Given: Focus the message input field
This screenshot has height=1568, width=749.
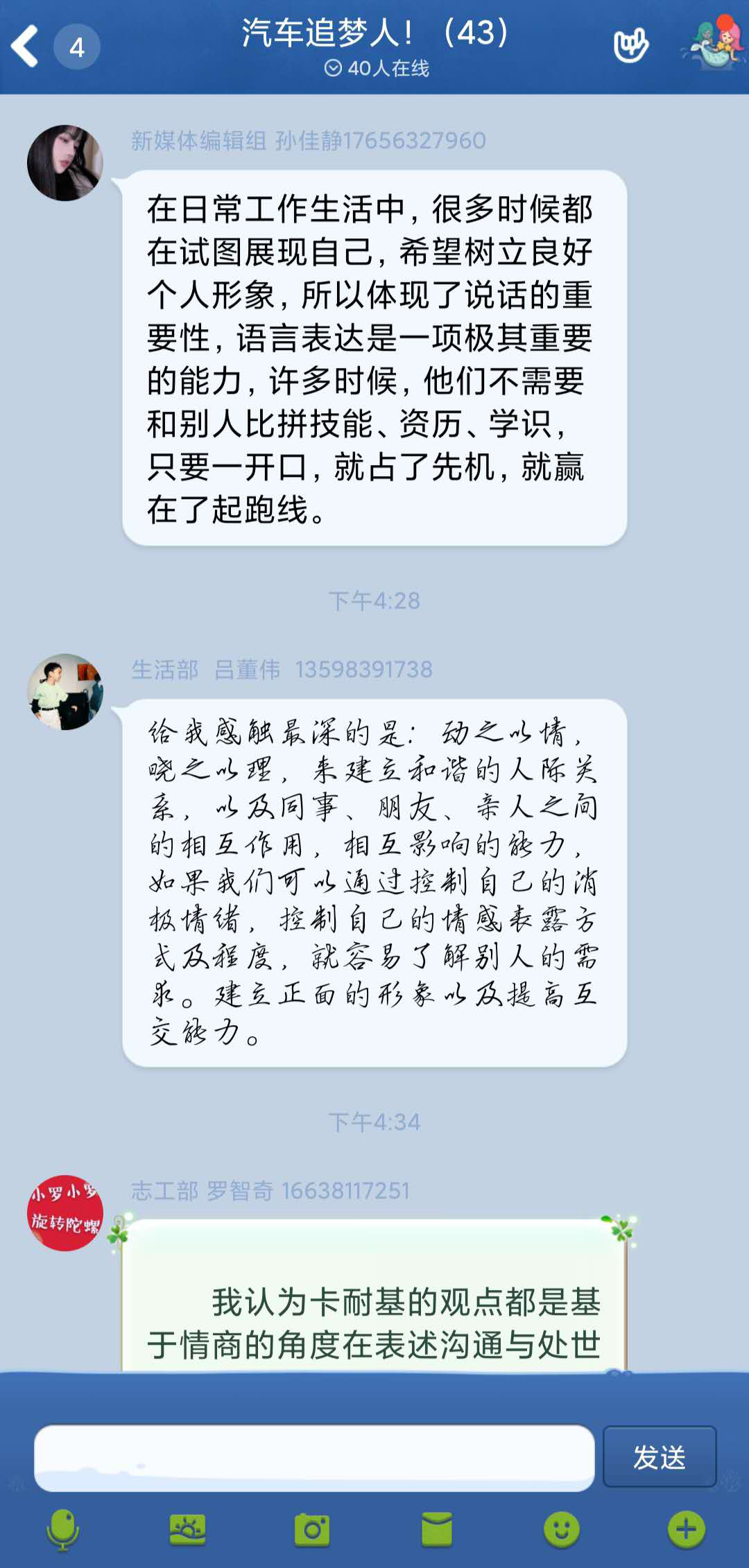Looking at the screenshot, I should click(x=313, y=1458).
